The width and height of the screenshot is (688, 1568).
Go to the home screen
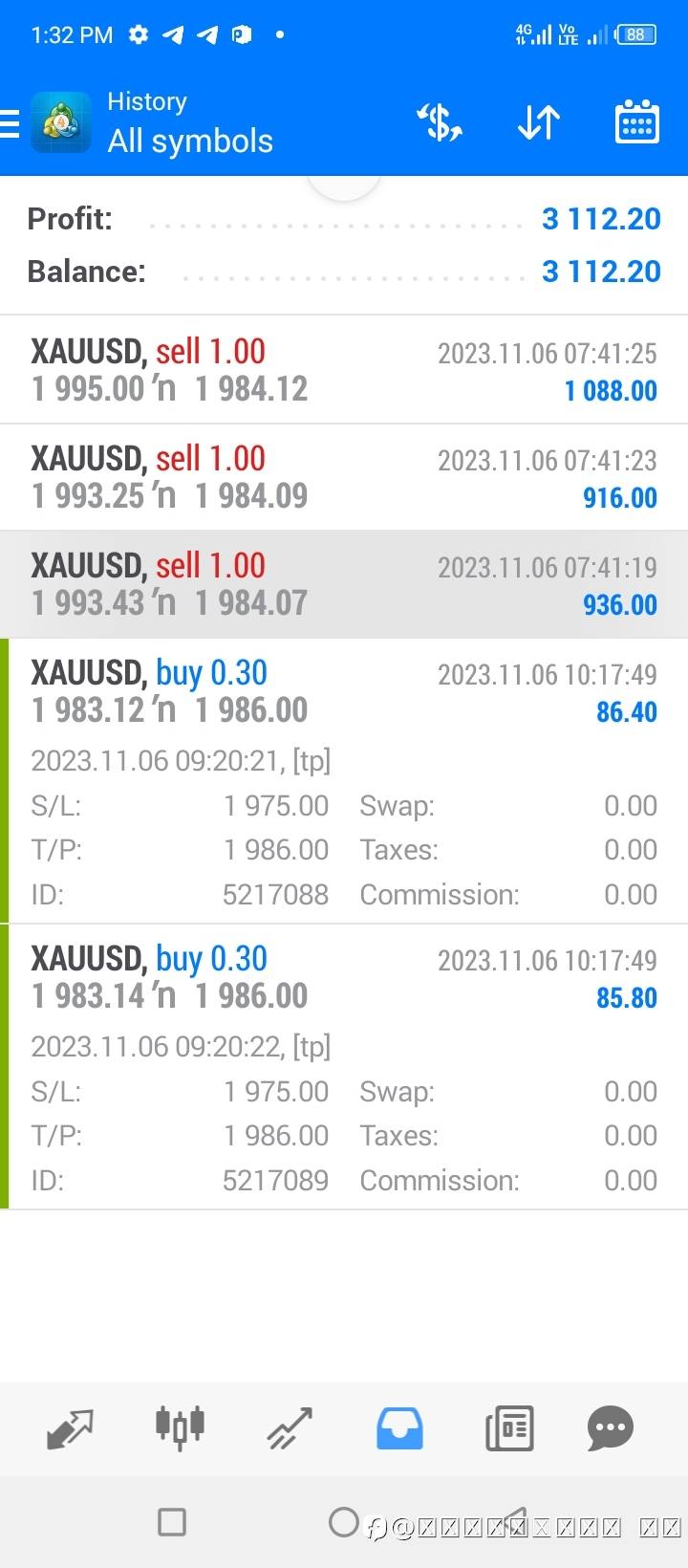pyautogui.click(x=343, y=1522)
